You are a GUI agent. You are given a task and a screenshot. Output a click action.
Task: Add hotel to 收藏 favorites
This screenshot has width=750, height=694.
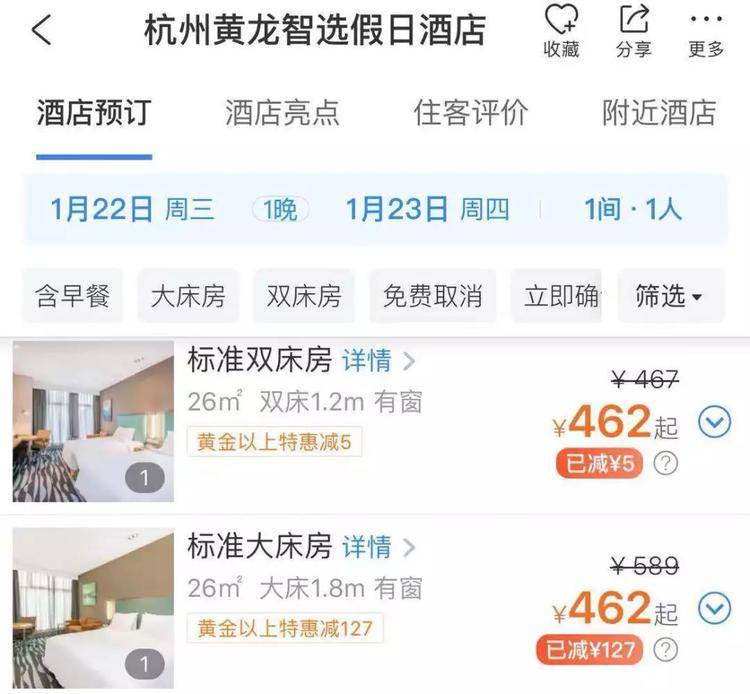coord(561,31)
